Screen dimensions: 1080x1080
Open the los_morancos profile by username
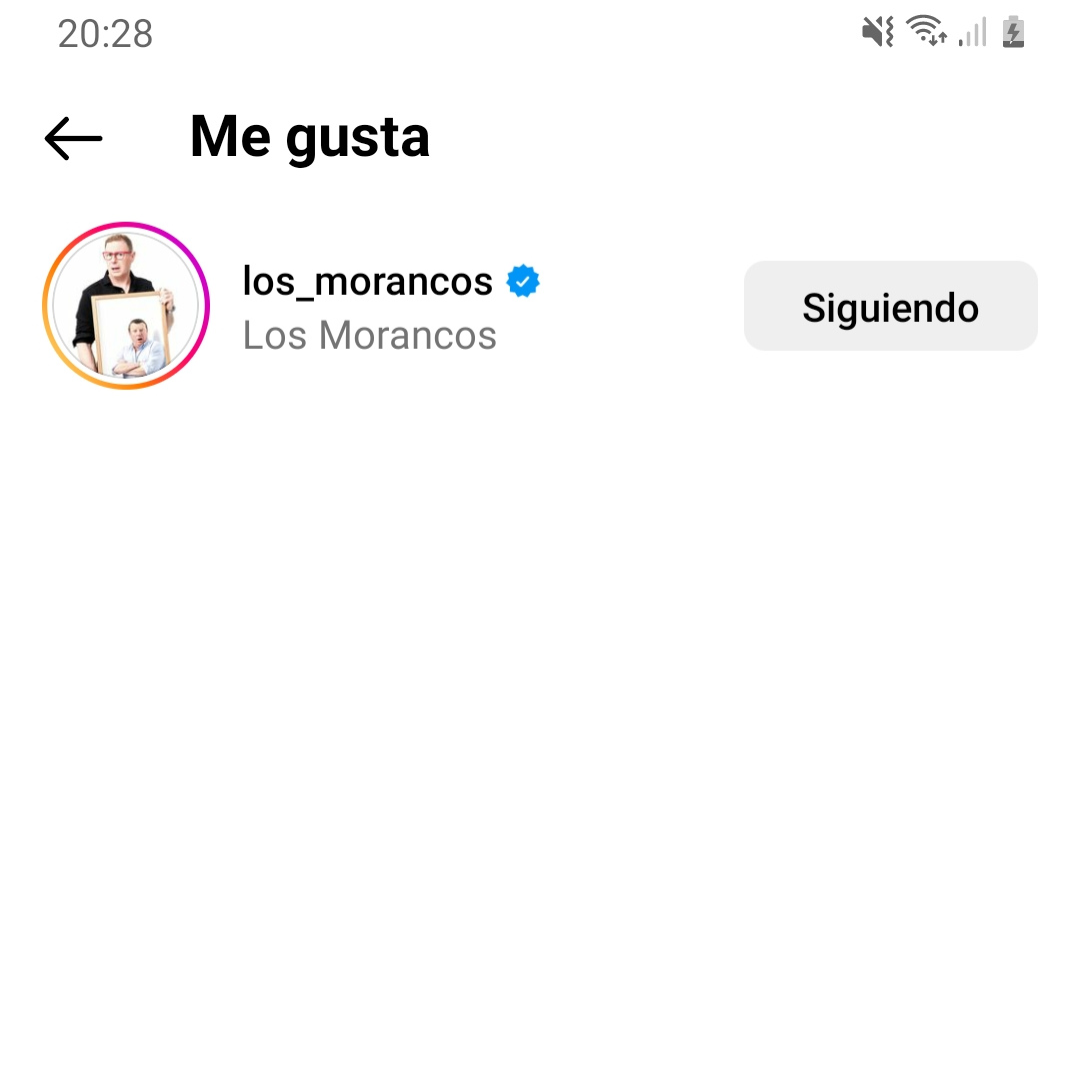(367, 283)
